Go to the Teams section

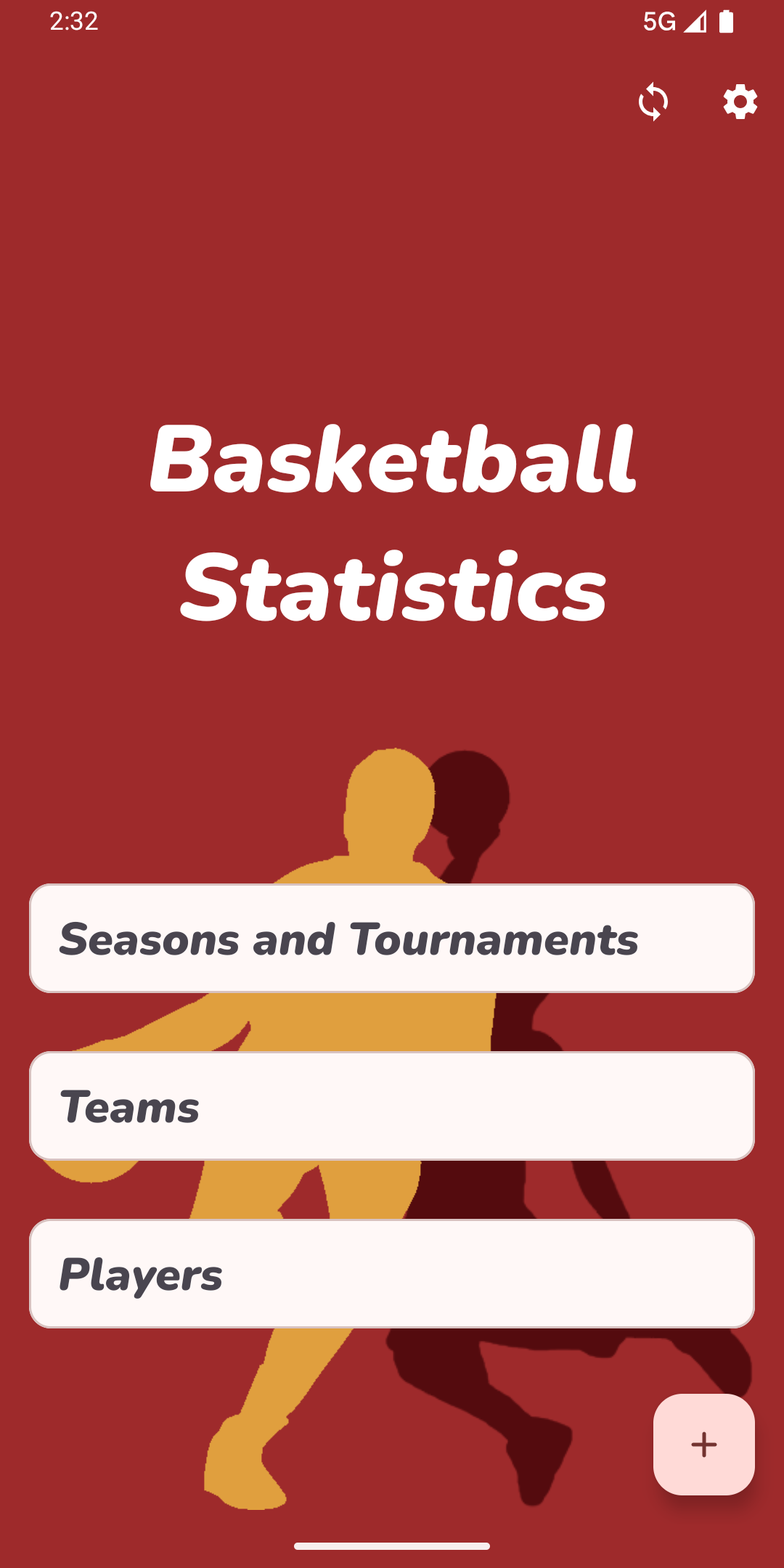tap(392, 1106)
